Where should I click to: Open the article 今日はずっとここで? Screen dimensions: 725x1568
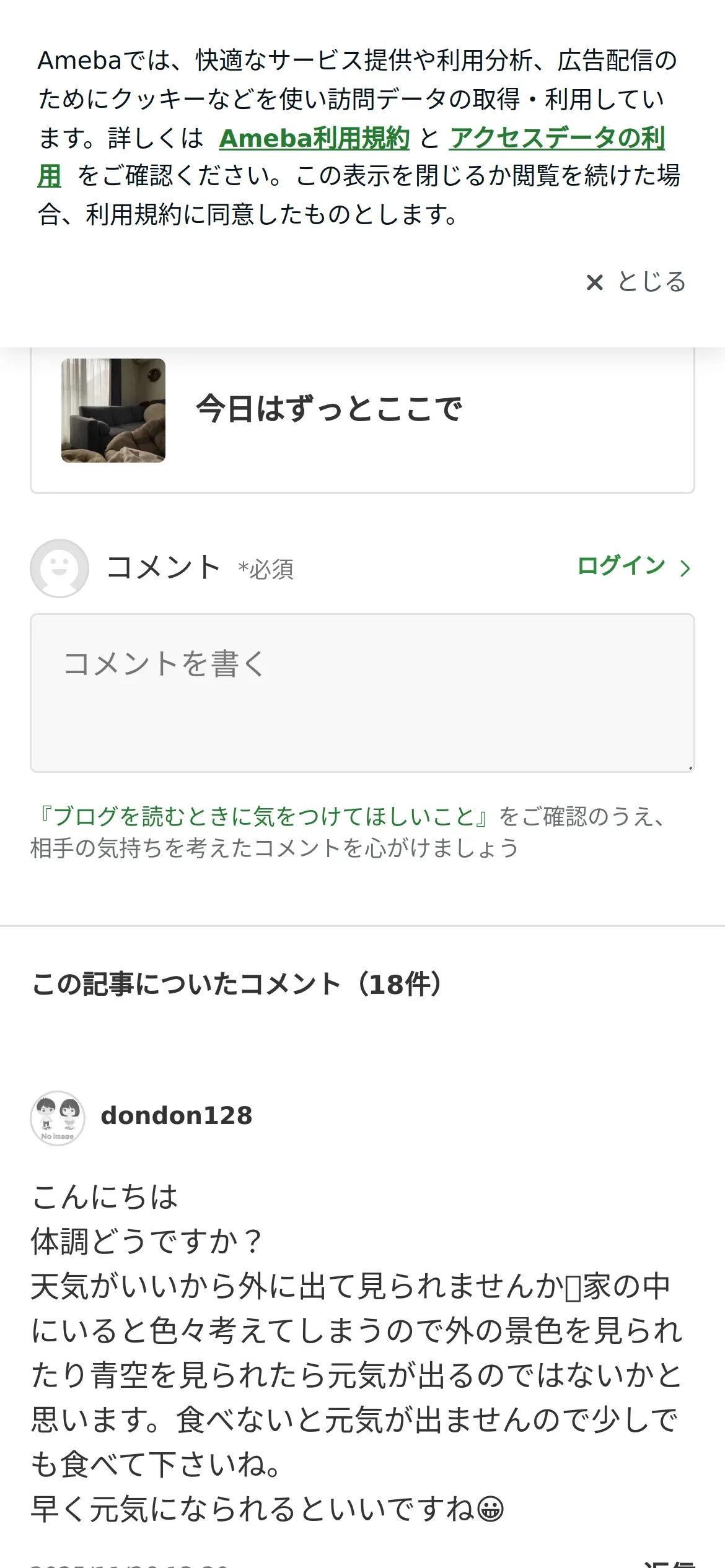[x=328, y=410]
